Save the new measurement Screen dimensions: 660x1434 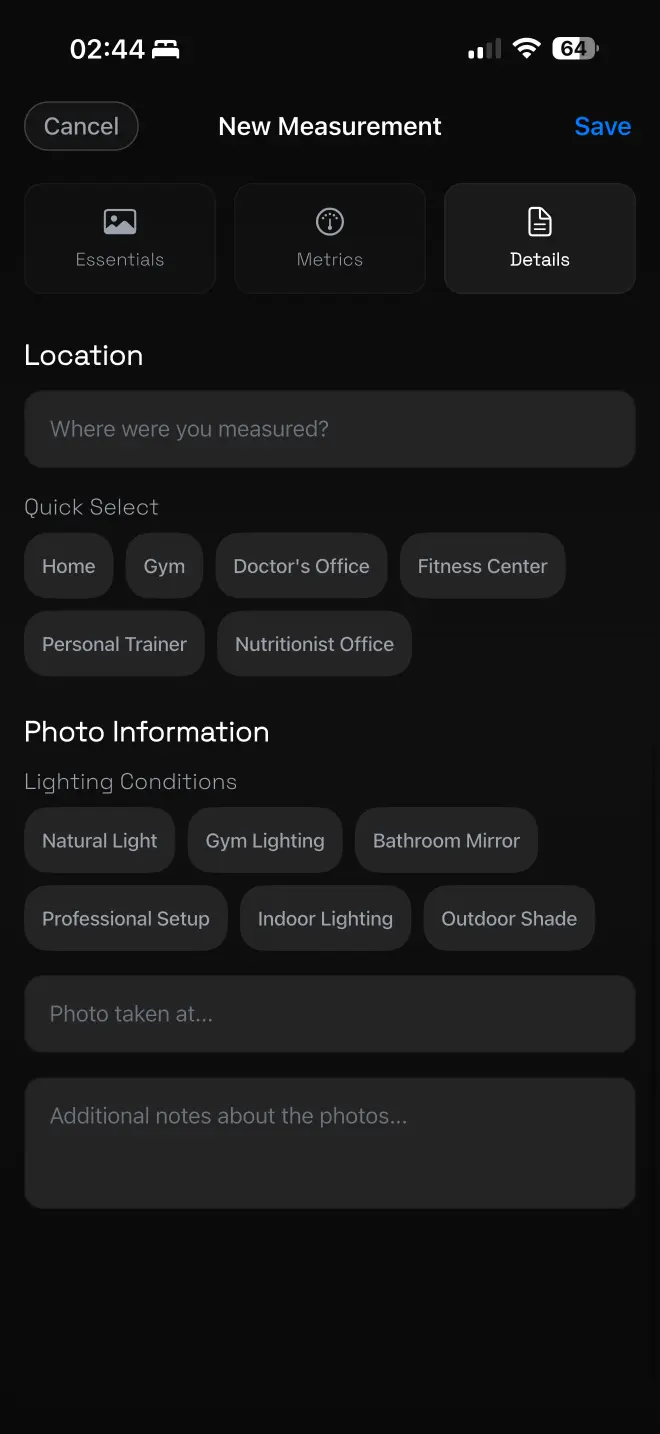click(x=602, y=126)
